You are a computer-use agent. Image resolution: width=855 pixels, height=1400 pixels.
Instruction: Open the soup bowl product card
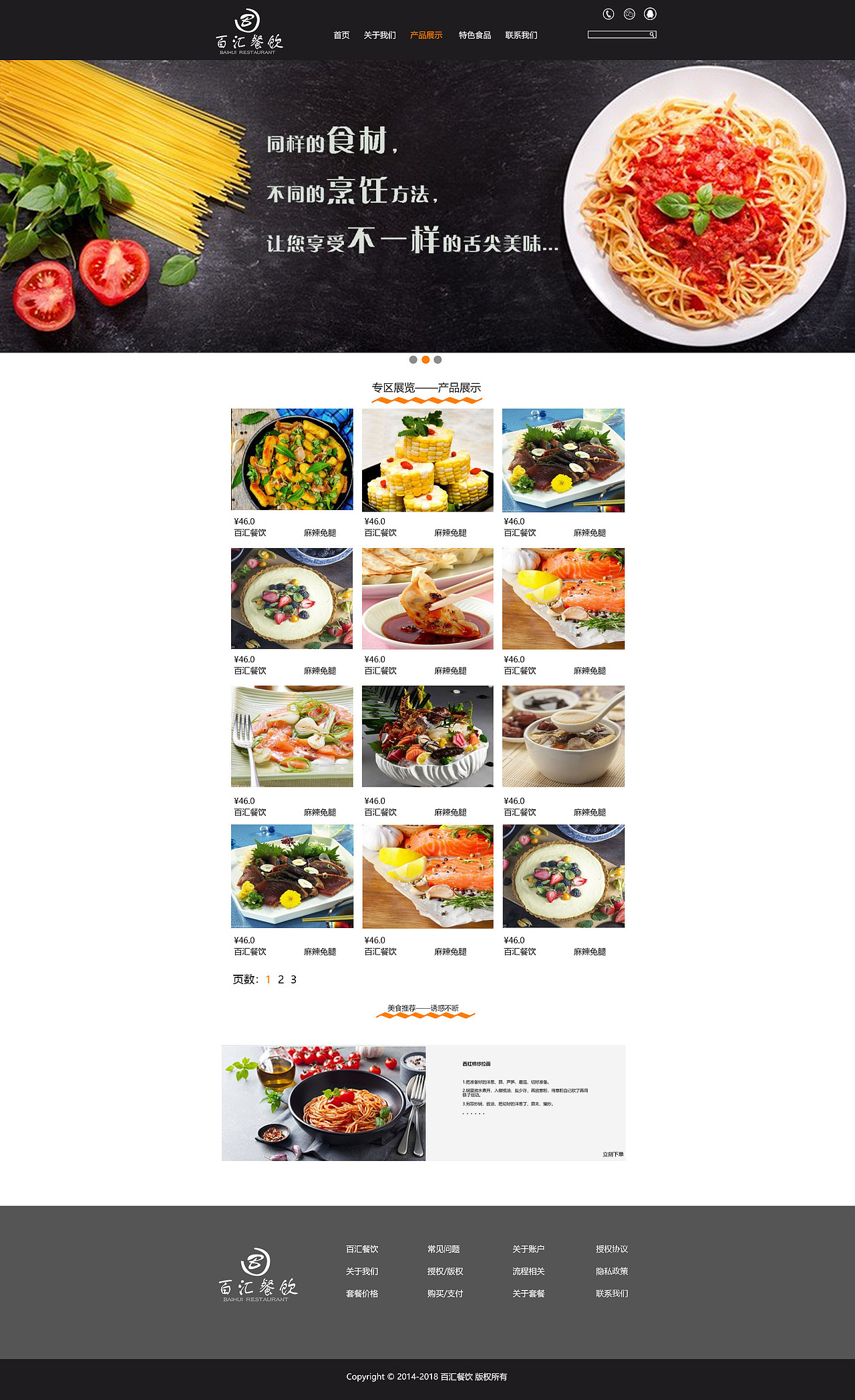click(x=563, y=736)
